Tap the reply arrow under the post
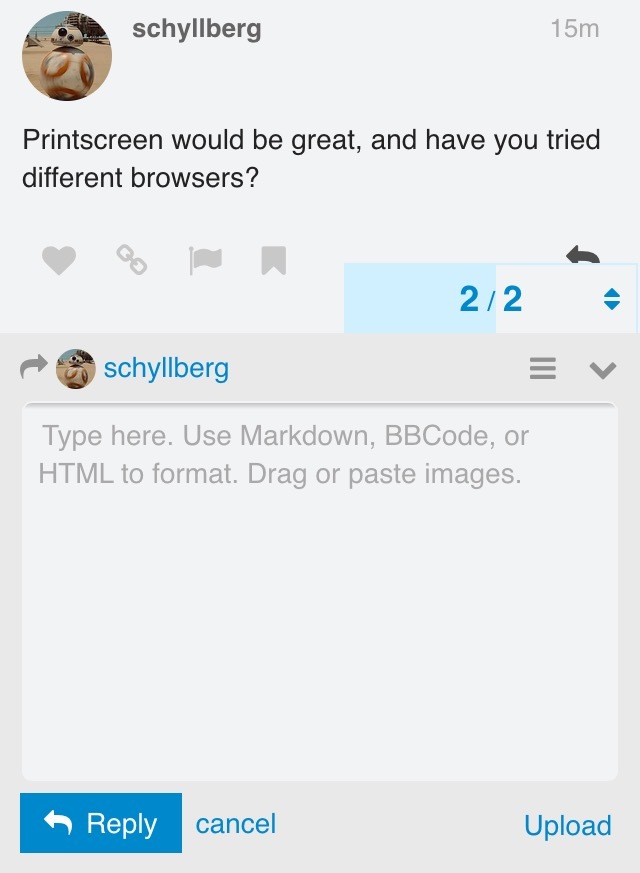 (x=582, y=255)
